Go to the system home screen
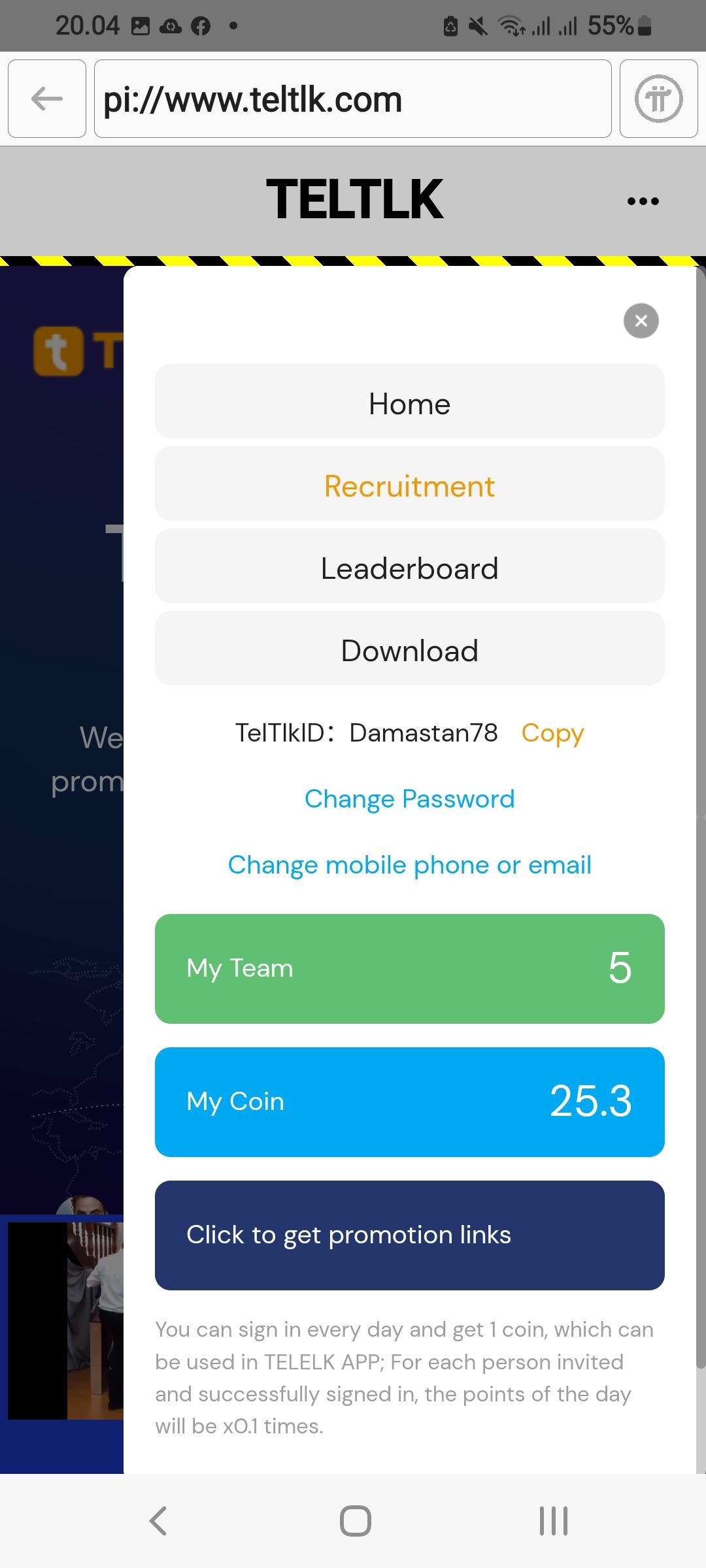The width and height of the screenshot is (706, 1568). [355, 1520]
